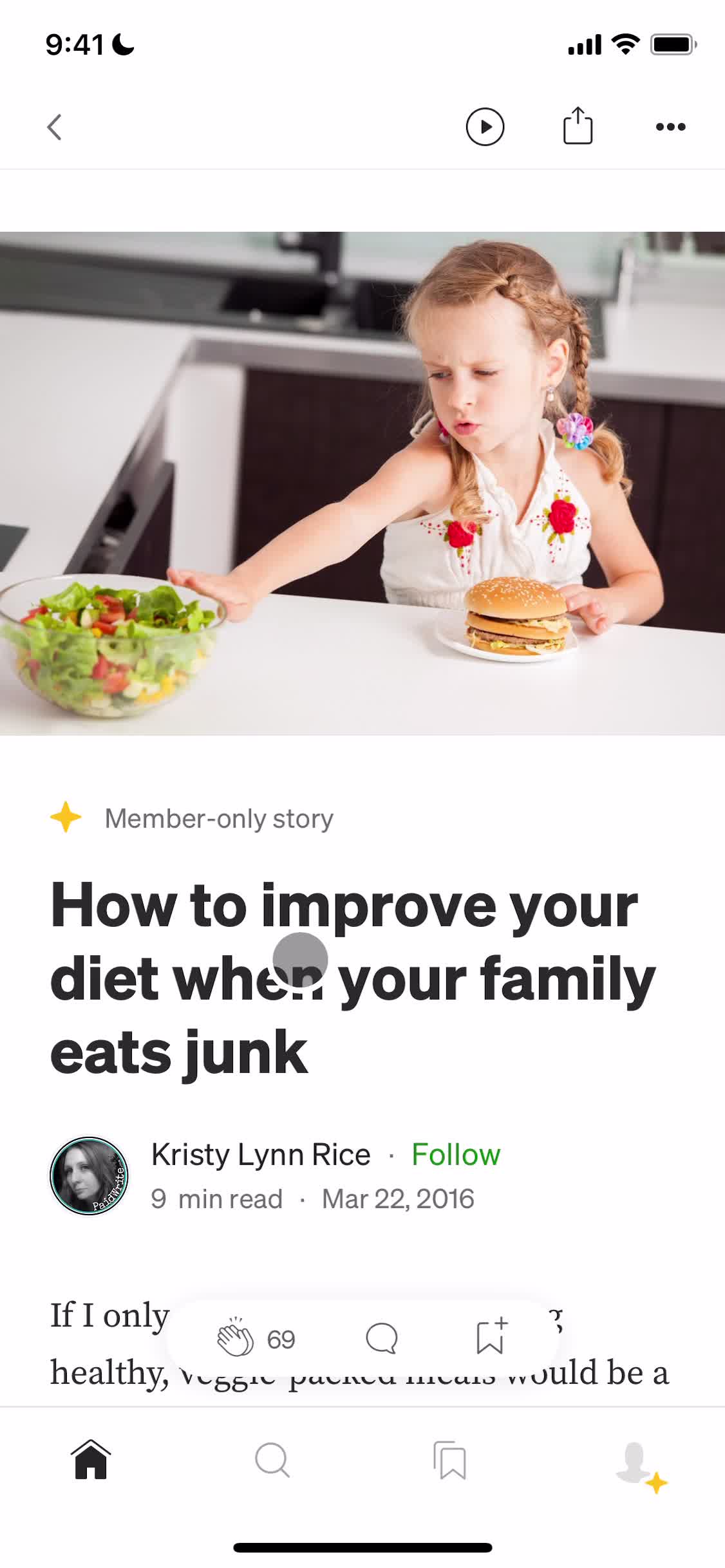The image size is (725, 1568).
Task: Follow Kristy Lynn Rice
Action: coord(456,1154)
